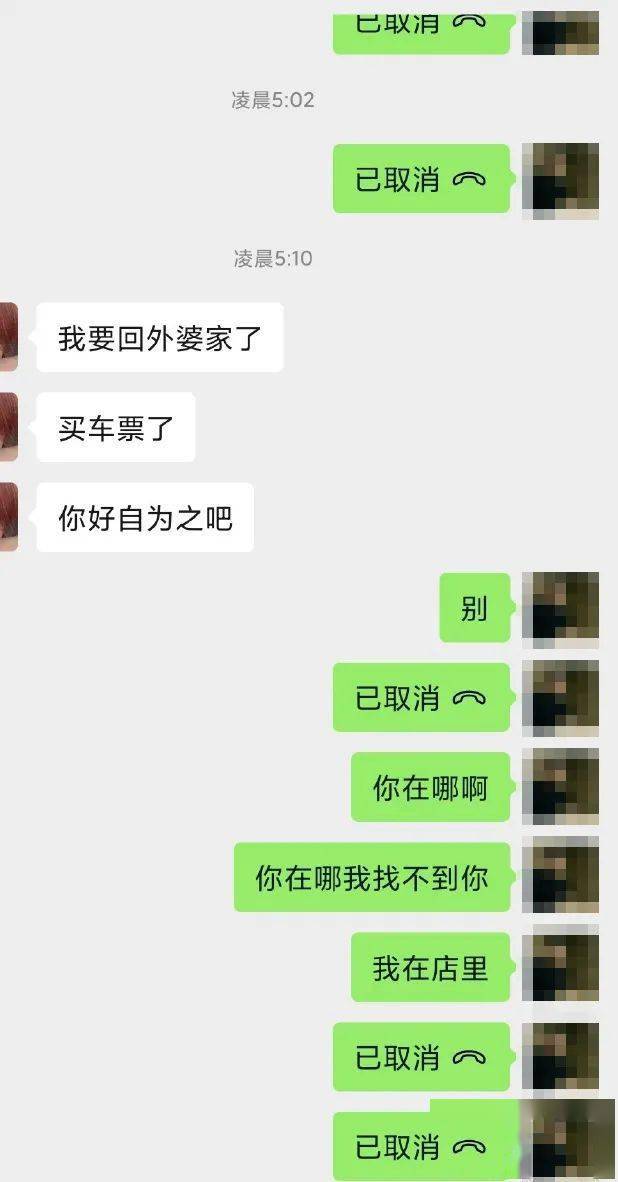
Task: Redial from the cancelled call right after 别
Action: (x=422, y=697)
